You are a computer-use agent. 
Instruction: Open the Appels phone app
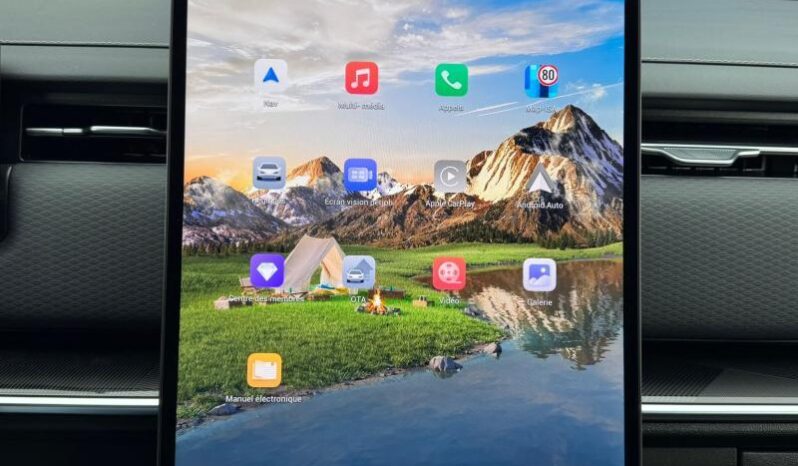[x=451, y=80]
